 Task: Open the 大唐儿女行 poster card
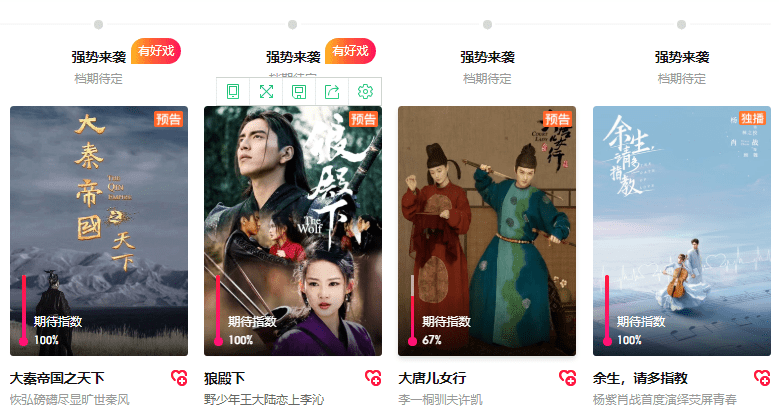[486, 230]
